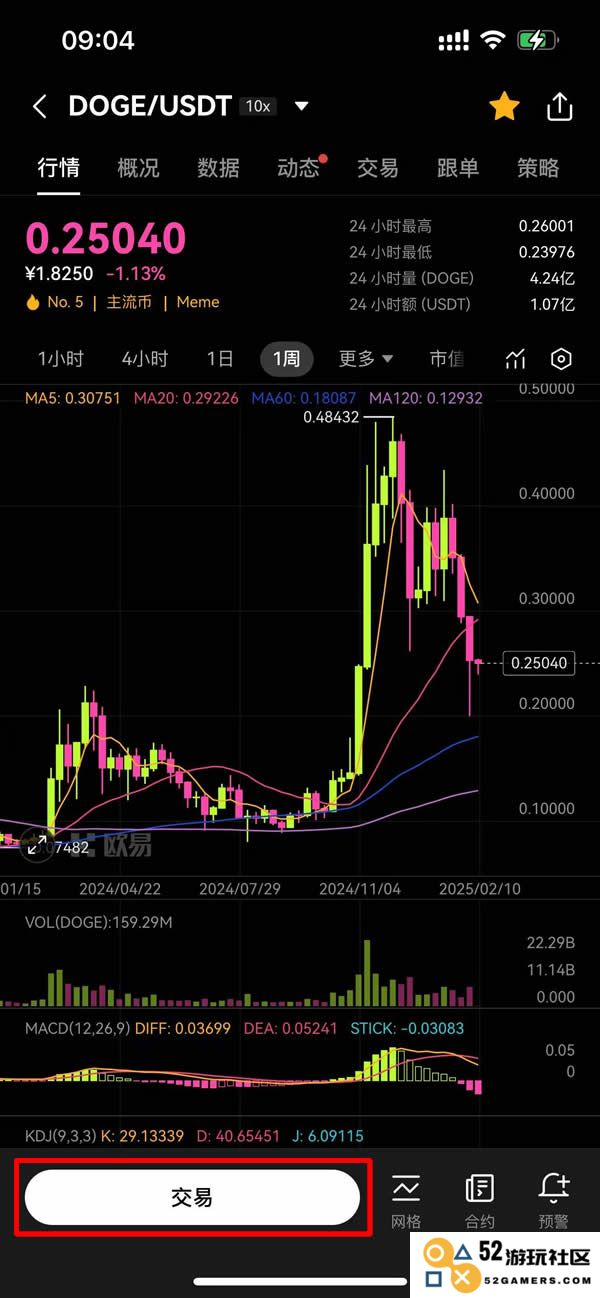Go back using the top-left arrow
This screenshot has height=1298, width=600.
[x=40, y=107]
